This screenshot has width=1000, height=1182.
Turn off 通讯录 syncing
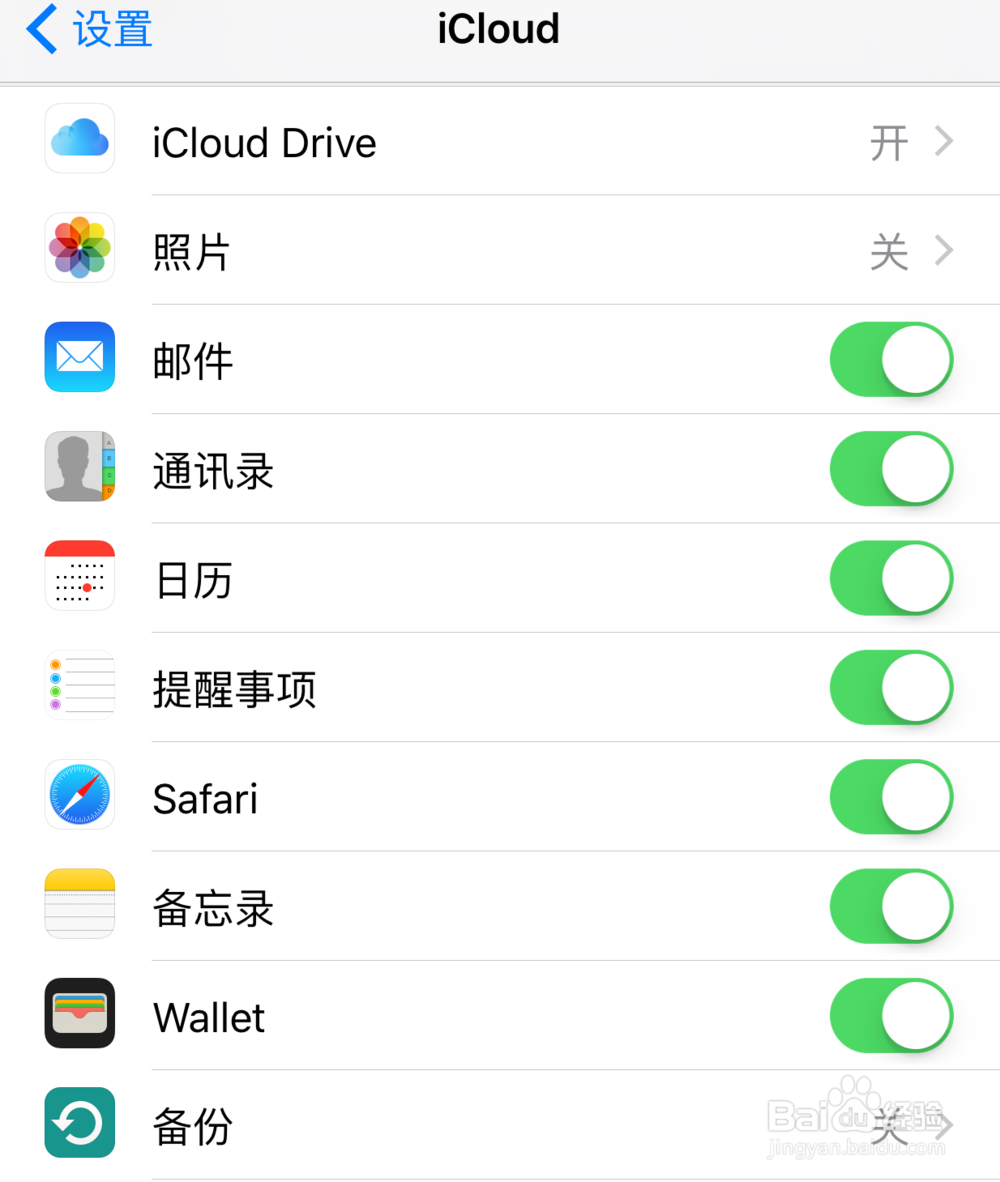point(891,468)
